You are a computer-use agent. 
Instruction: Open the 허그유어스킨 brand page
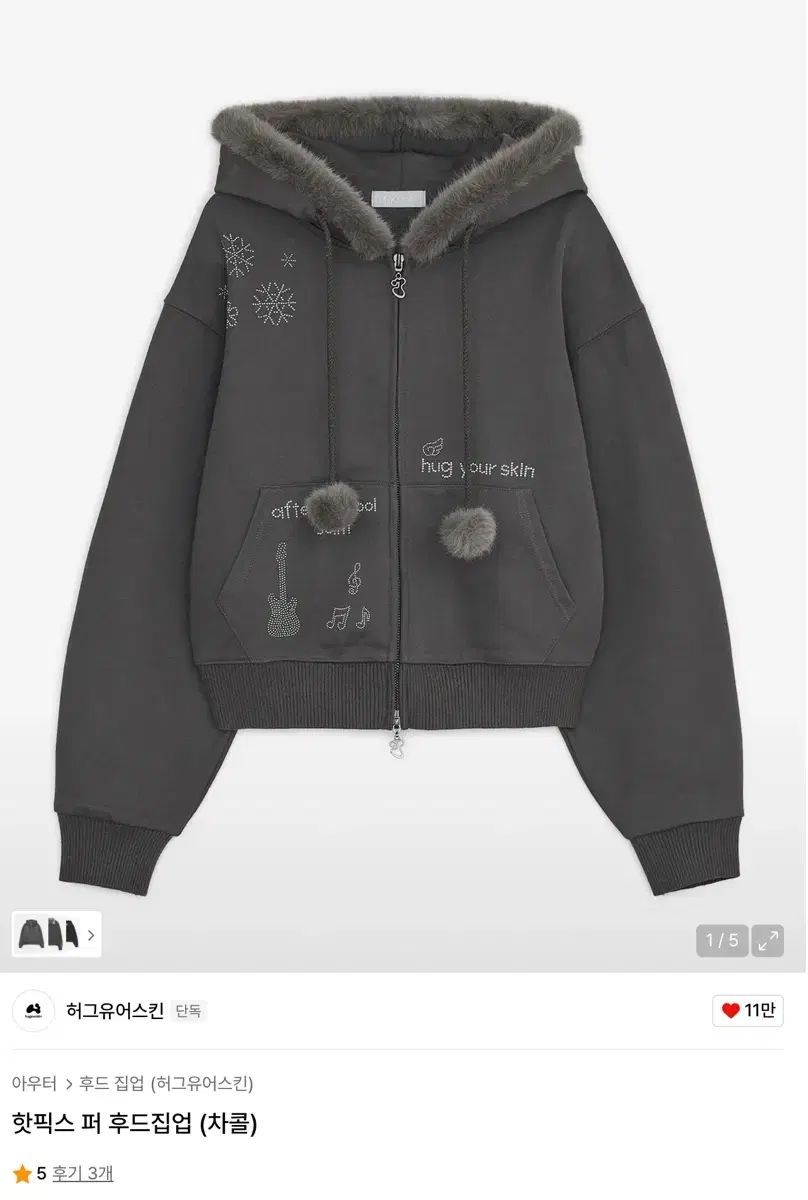coord(114,1010)
